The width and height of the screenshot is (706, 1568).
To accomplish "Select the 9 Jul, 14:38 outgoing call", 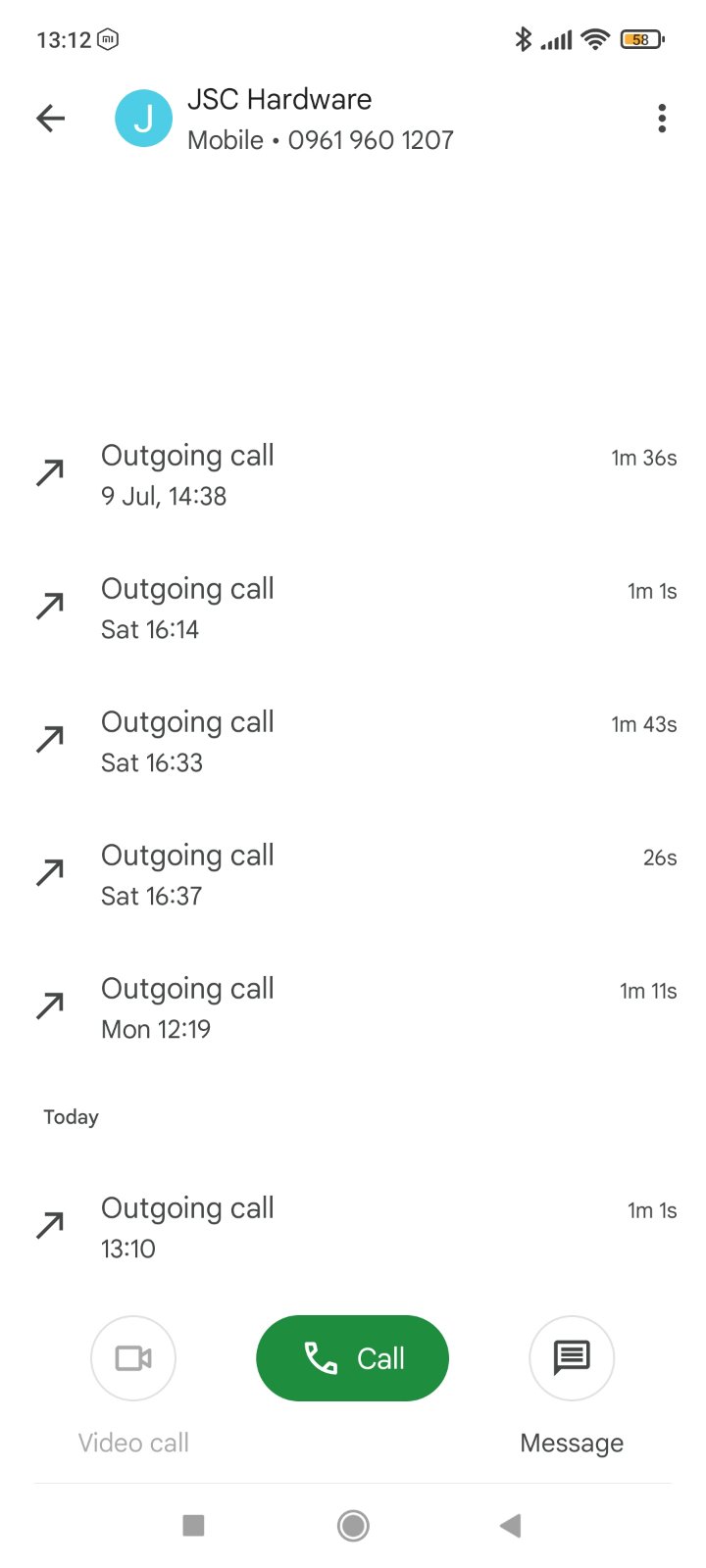I will click(x=353, y=475).
